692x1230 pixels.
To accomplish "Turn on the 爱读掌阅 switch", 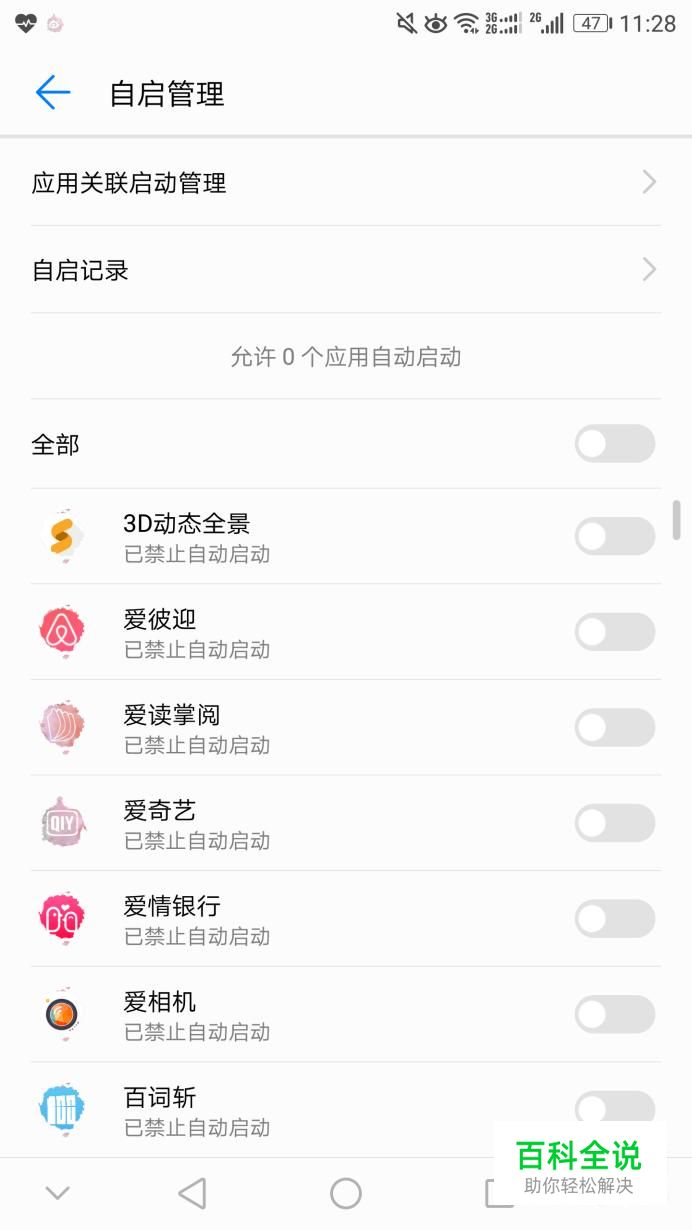I will coord(615,728).
